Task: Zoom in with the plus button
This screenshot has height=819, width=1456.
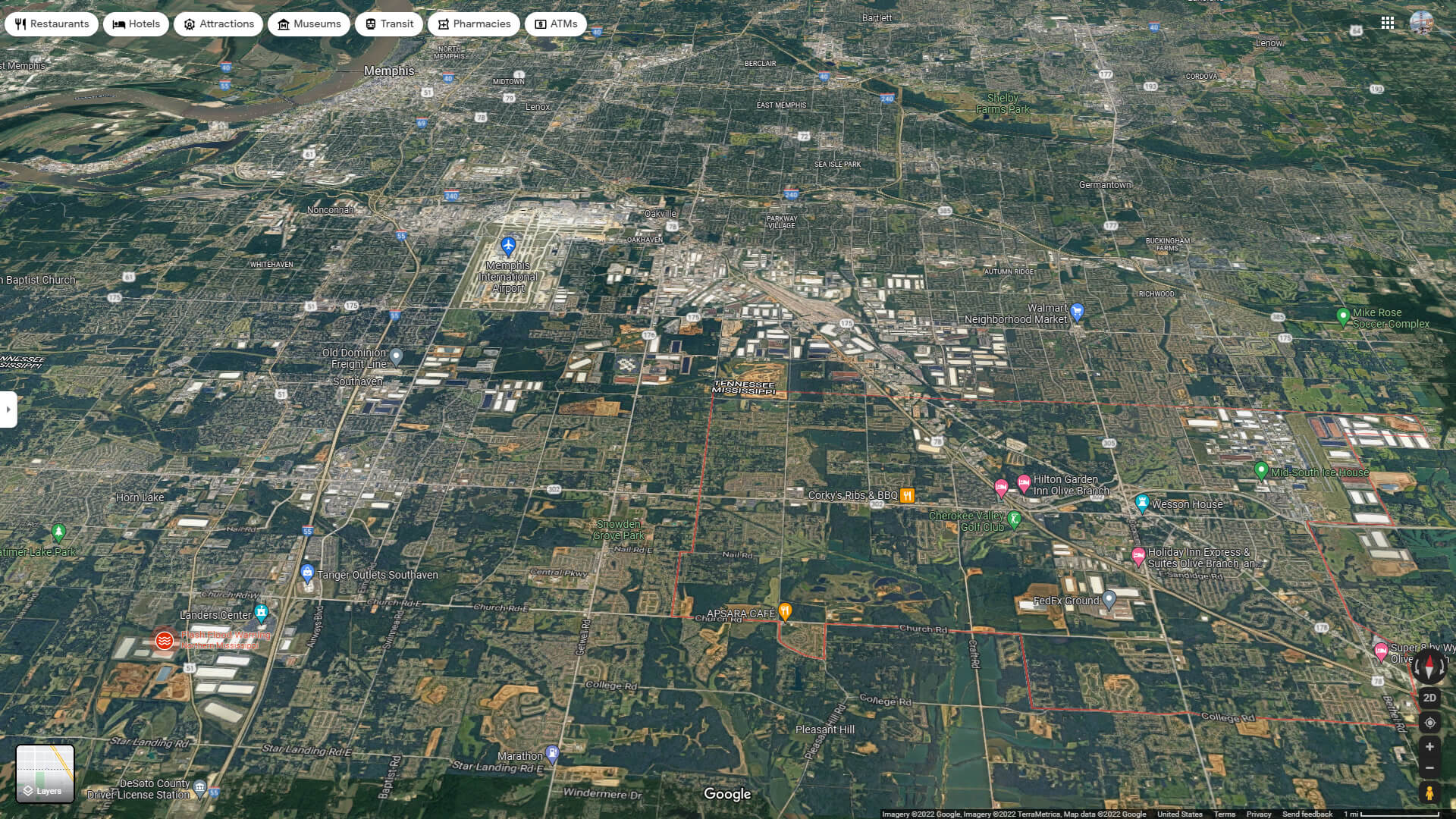Action: [1429, 747]
